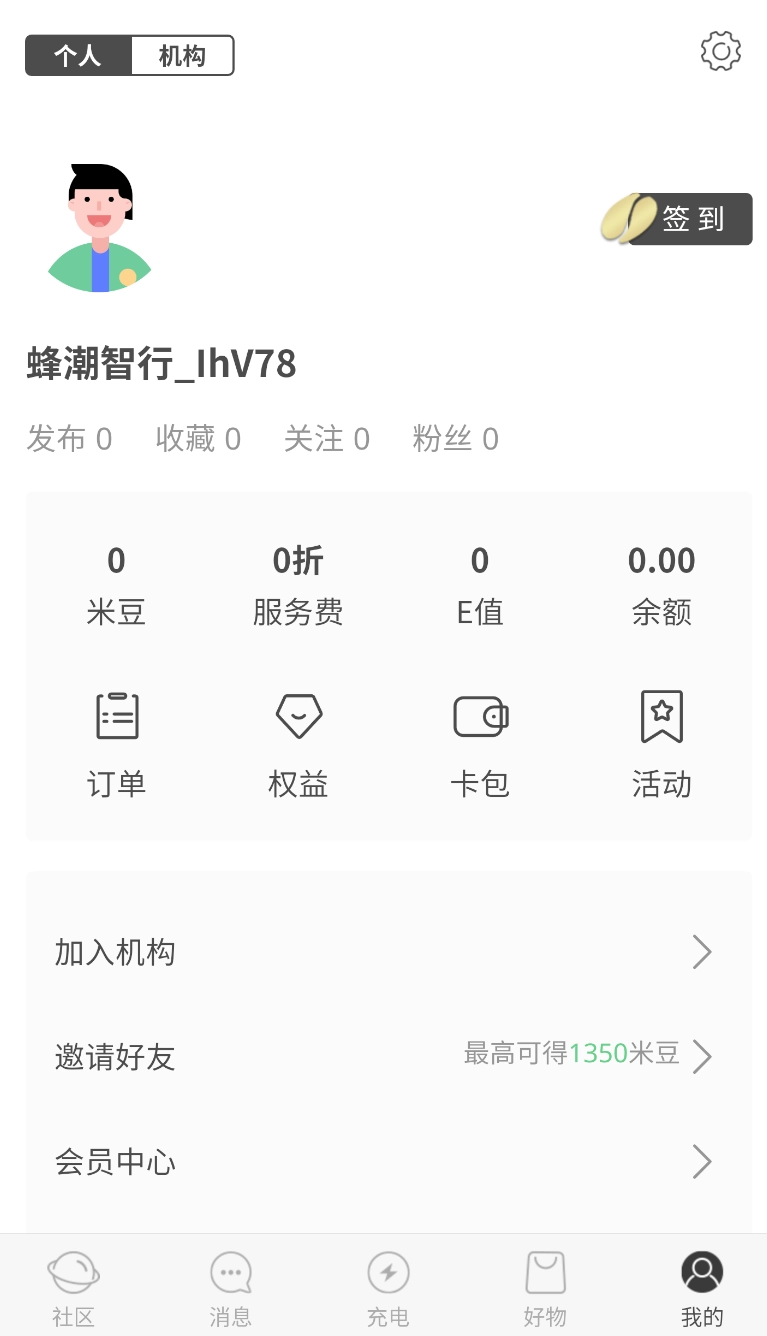This screenshot has height=1336, width=767.
Task: Expand the 邀请好友 row chevron
Action: click(701, 1057)
